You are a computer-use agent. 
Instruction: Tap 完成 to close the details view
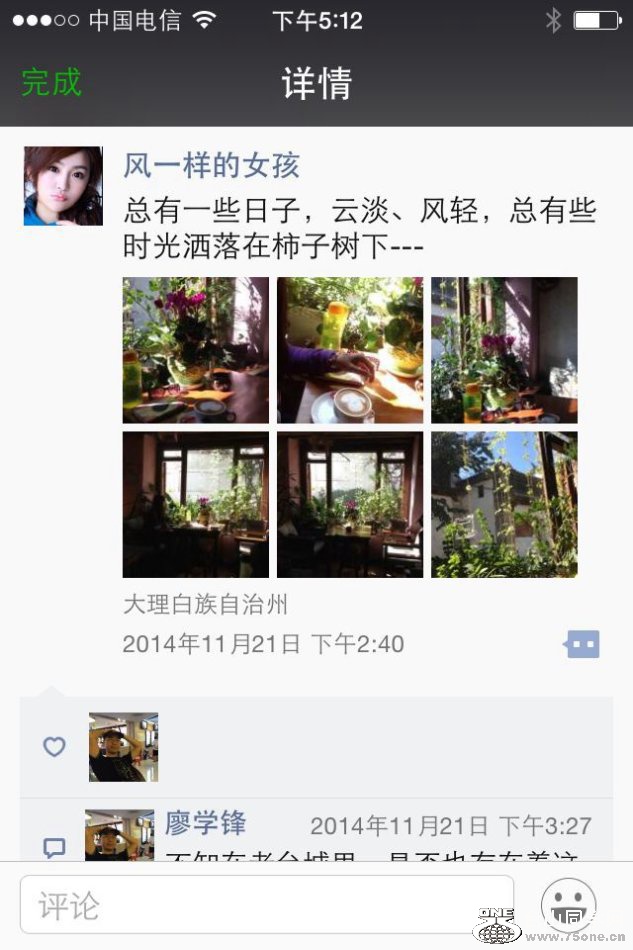tap(51, 83)
